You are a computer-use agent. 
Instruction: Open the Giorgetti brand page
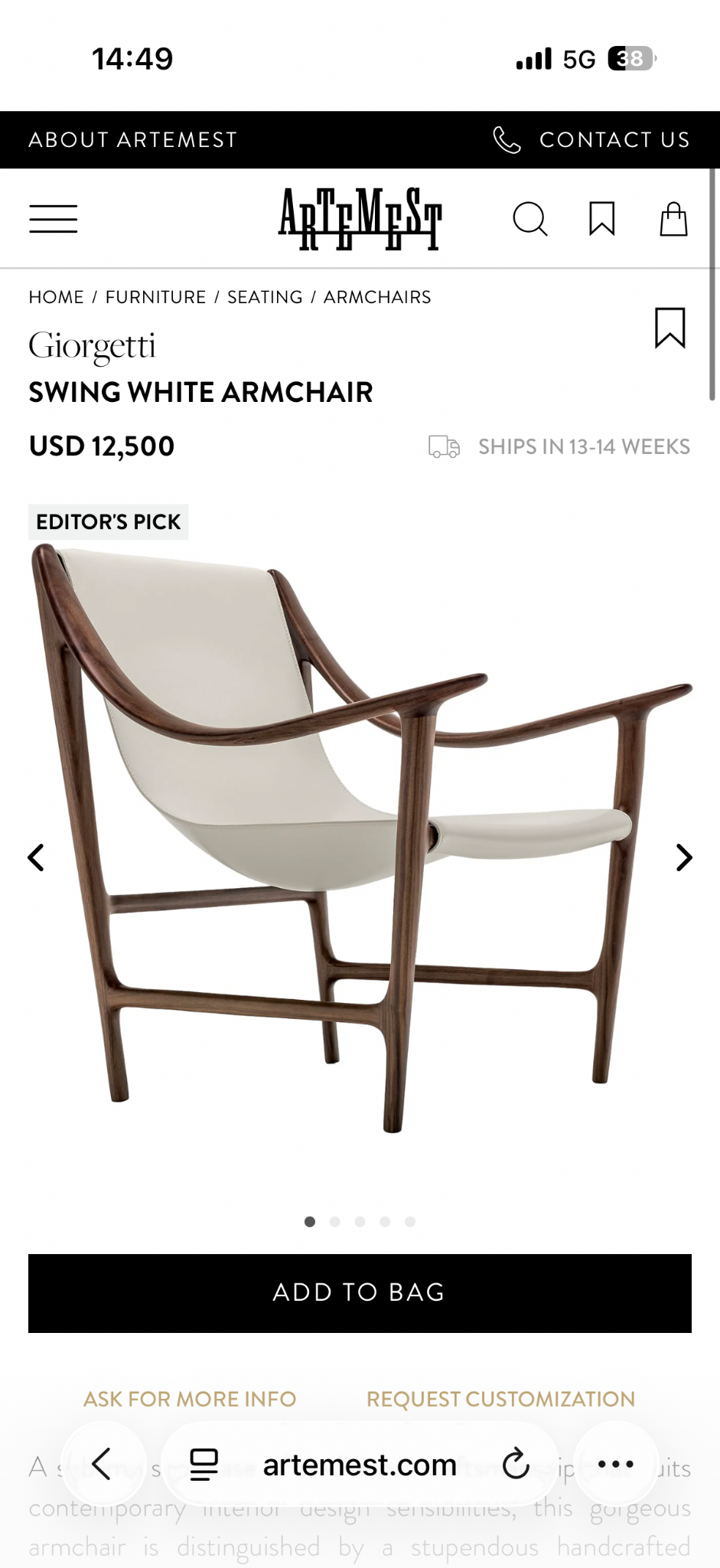[x=92, y=346]
